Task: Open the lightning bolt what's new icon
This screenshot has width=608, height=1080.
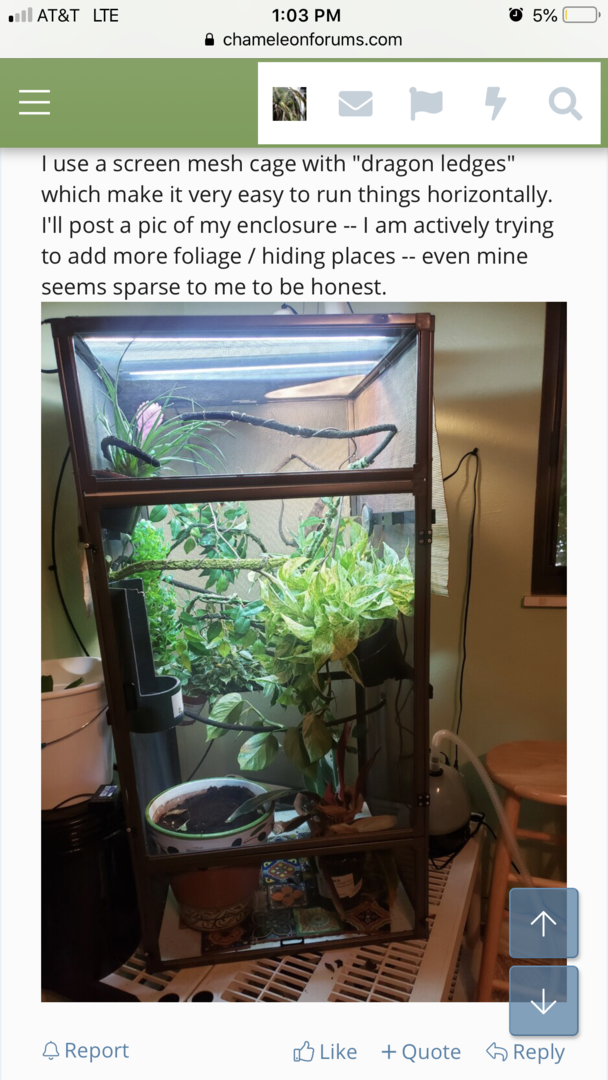Action: point(495,104)
